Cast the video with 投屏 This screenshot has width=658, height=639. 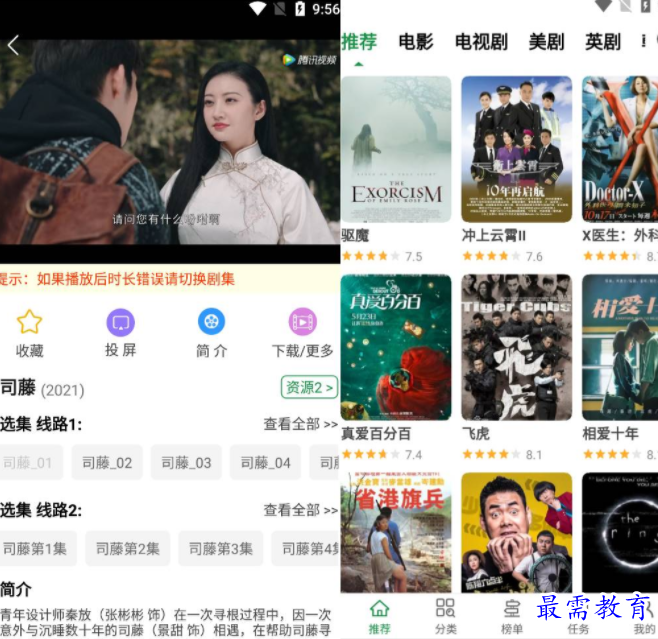(x=120, y=332)
